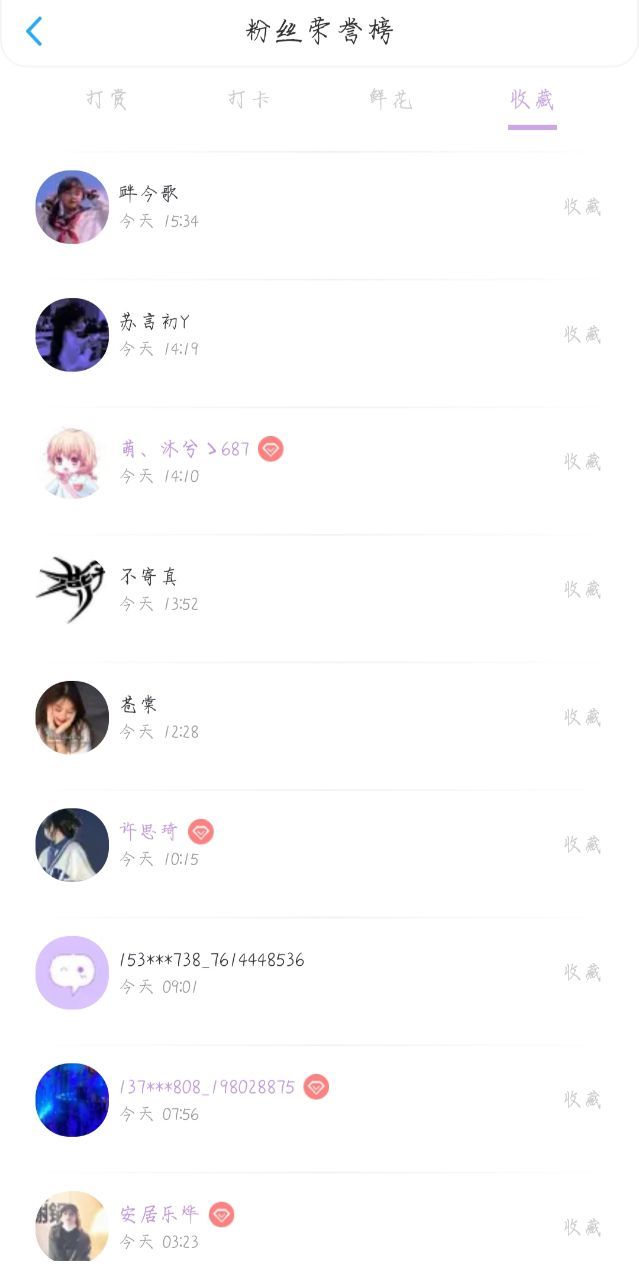View 许思琦's profile row
Screen dimensions: 639x1280
pos(319,845)
